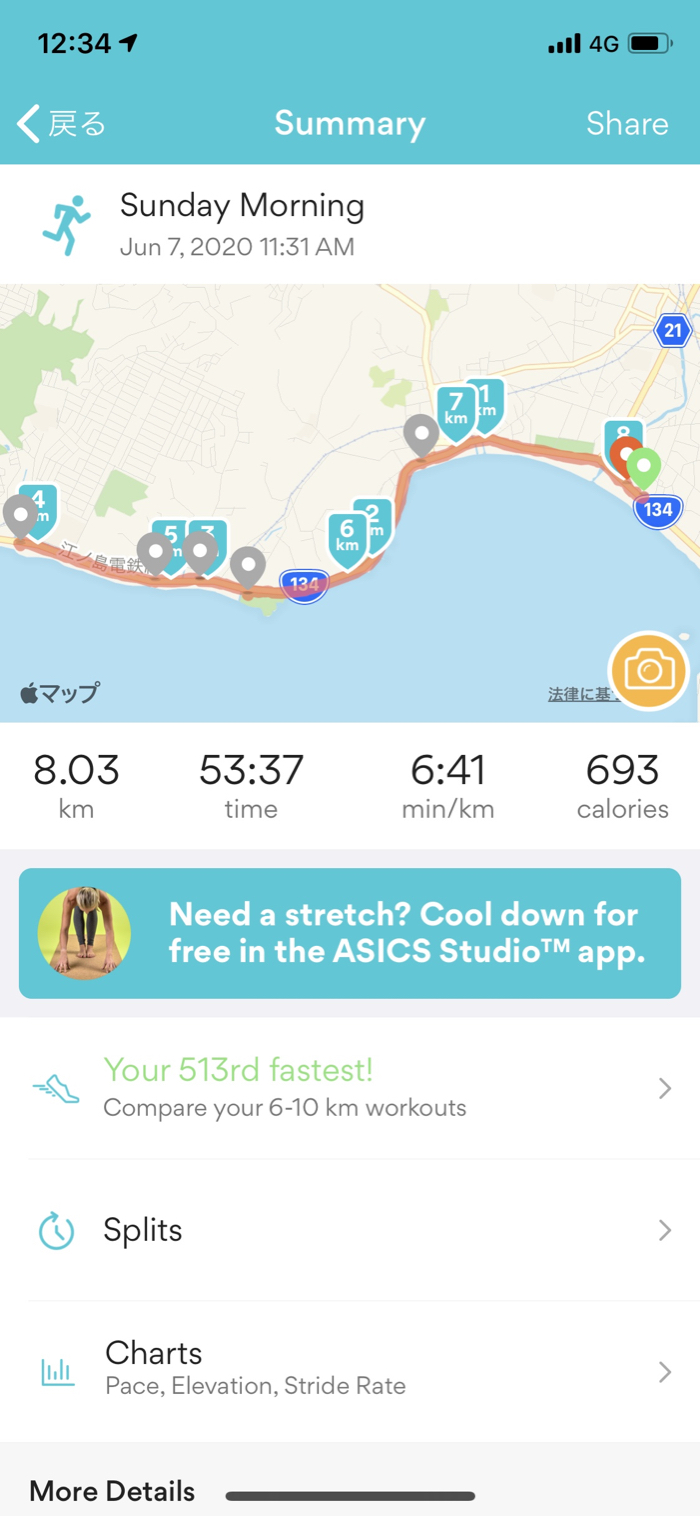Share this run summary
This screenshot has height=1516, width=700.
pos(627,124)
